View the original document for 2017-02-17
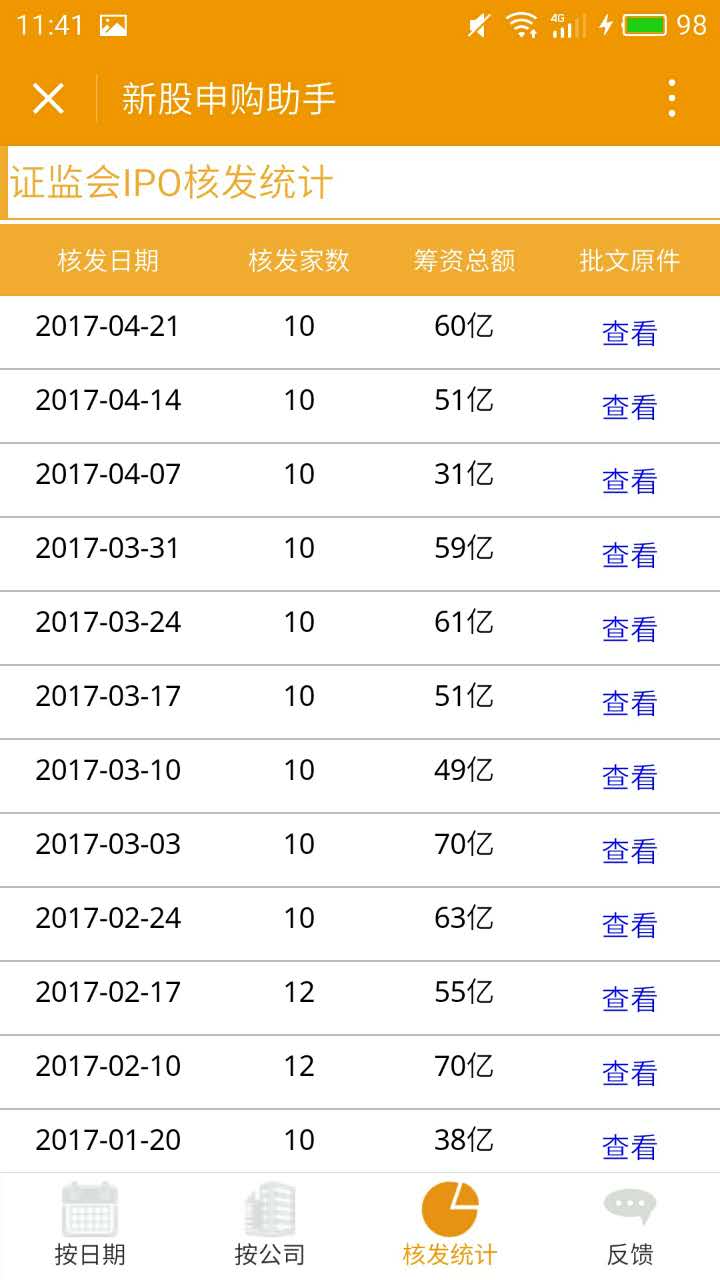The height and width of the screenshot is (1280, 720). point(629,999)
